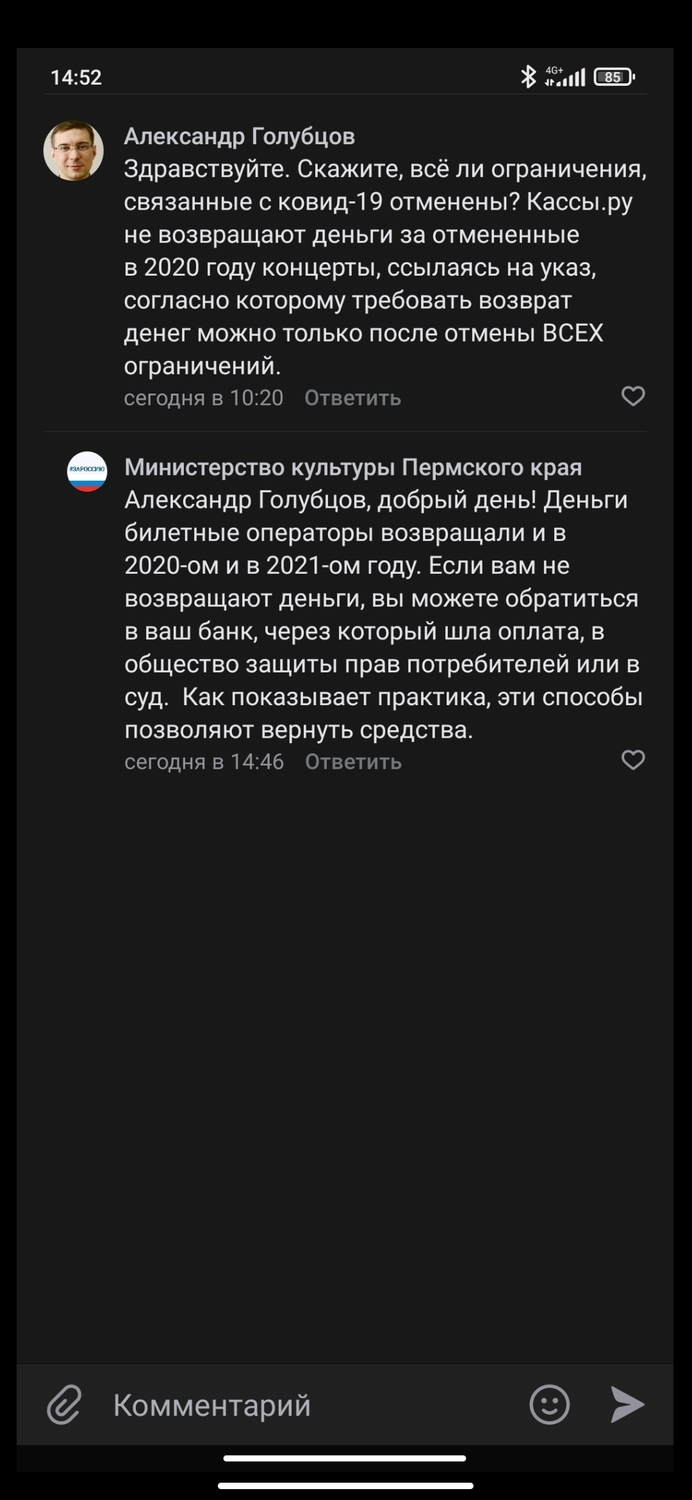Open Александр Голубцов's profile avatar
This screenshot has height=1500, width=692.
point(73,151)
